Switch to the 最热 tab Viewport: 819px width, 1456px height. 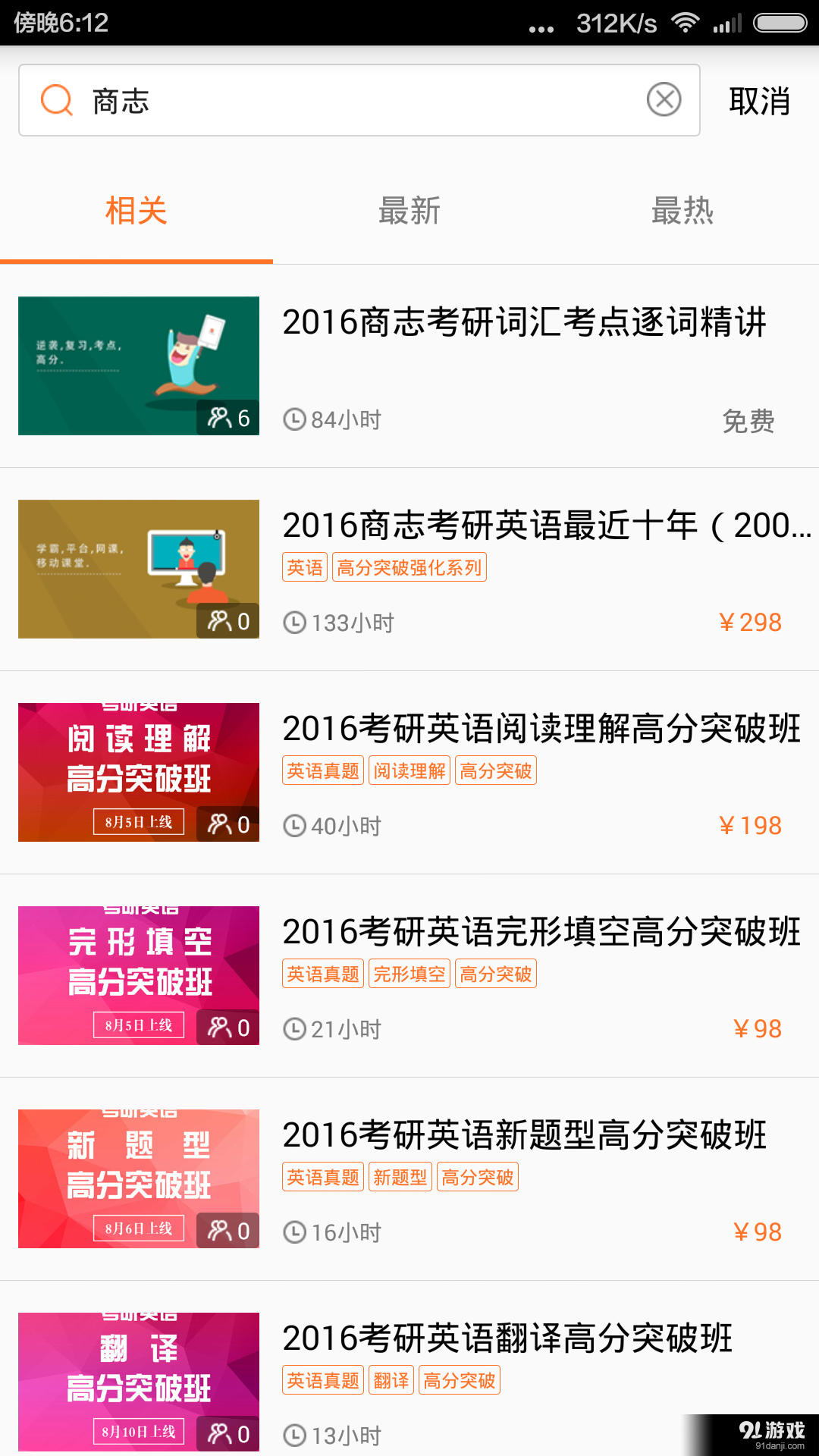[682, 212]
